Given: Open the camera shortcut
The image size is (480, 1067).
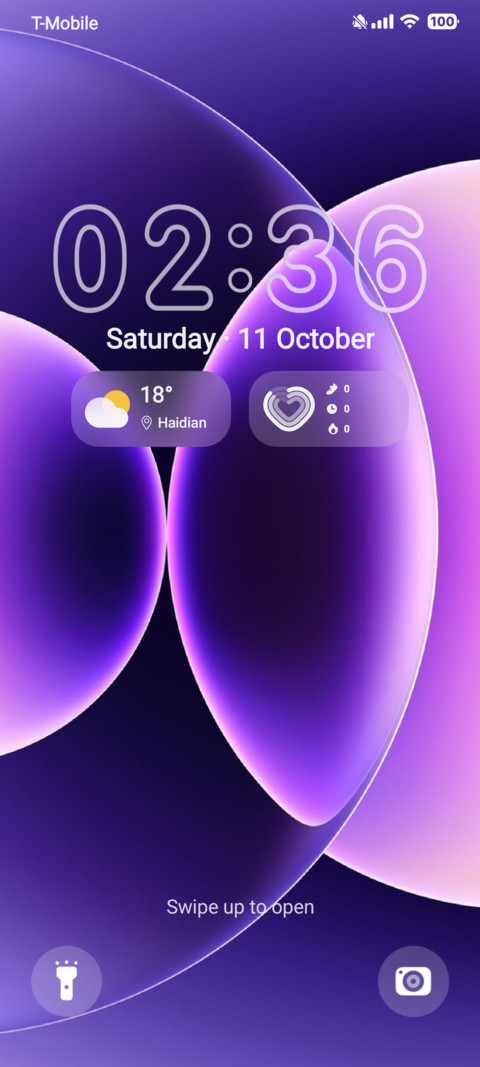Looking at the screenshot, I should click(x=413, y=981).
